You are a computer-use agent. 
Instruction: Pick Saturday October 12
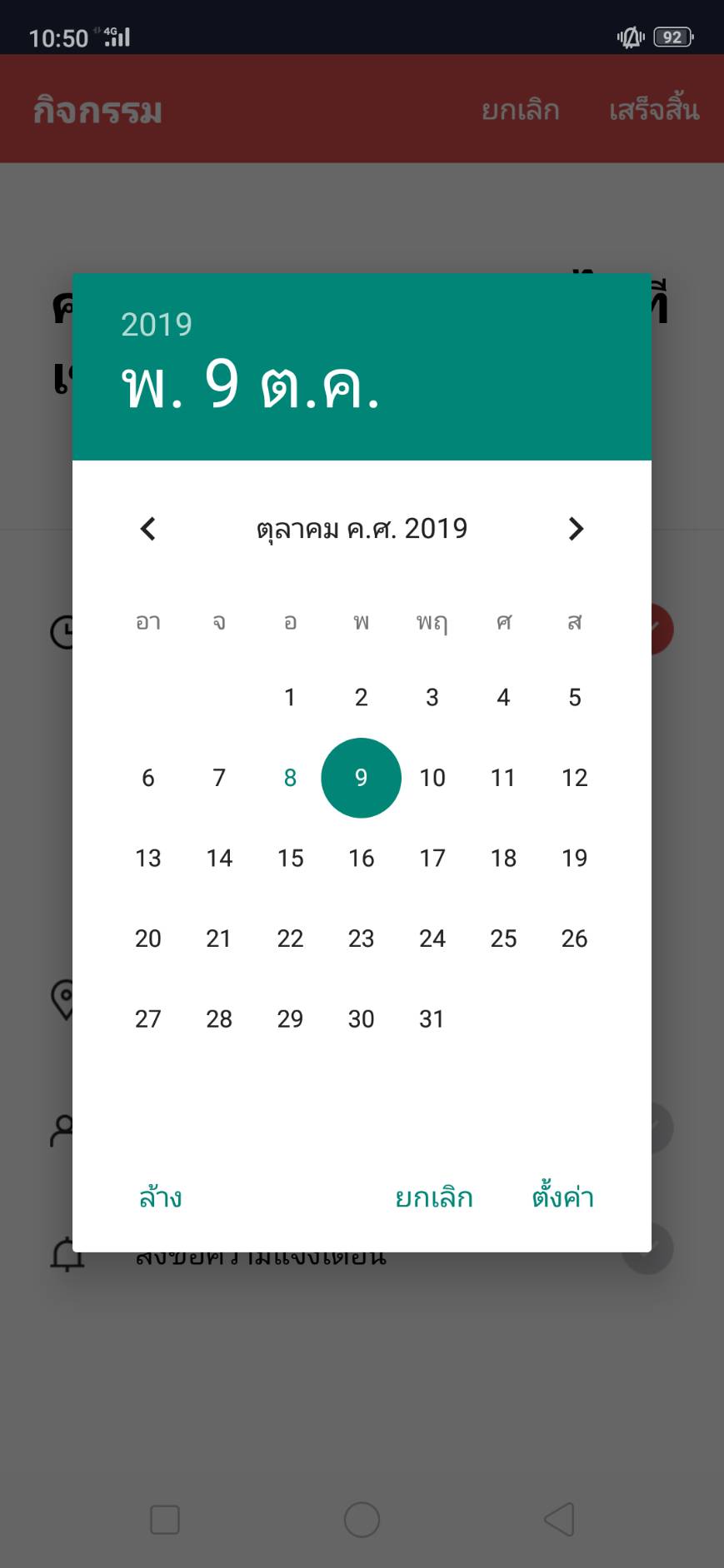575,778
